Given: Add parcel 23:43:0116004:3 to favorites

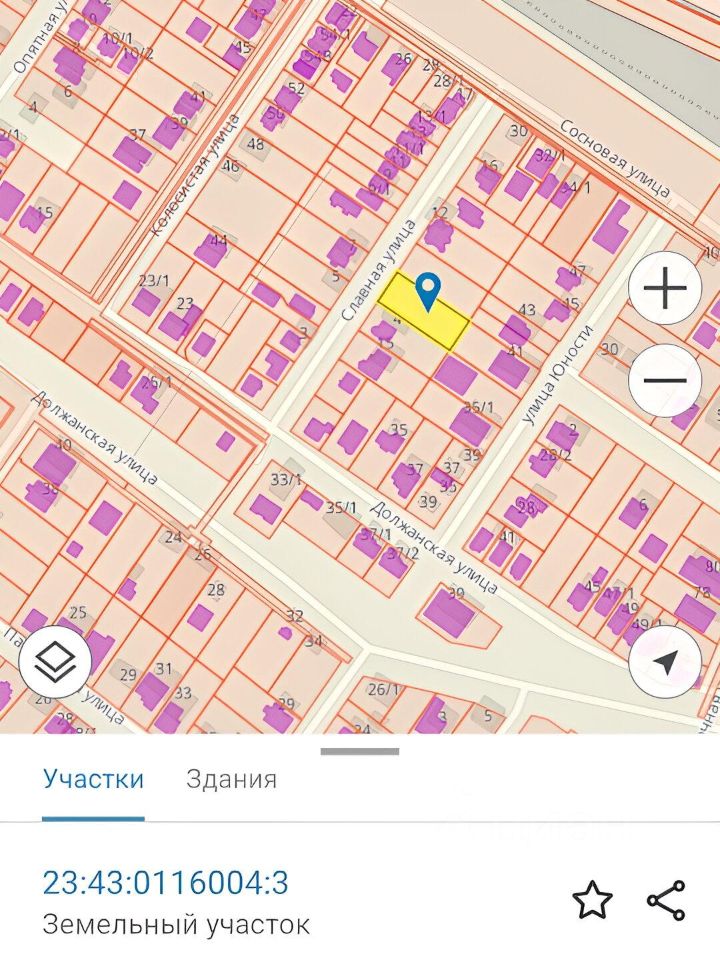Looking at the screenshot, I should [x=592, y=901].
